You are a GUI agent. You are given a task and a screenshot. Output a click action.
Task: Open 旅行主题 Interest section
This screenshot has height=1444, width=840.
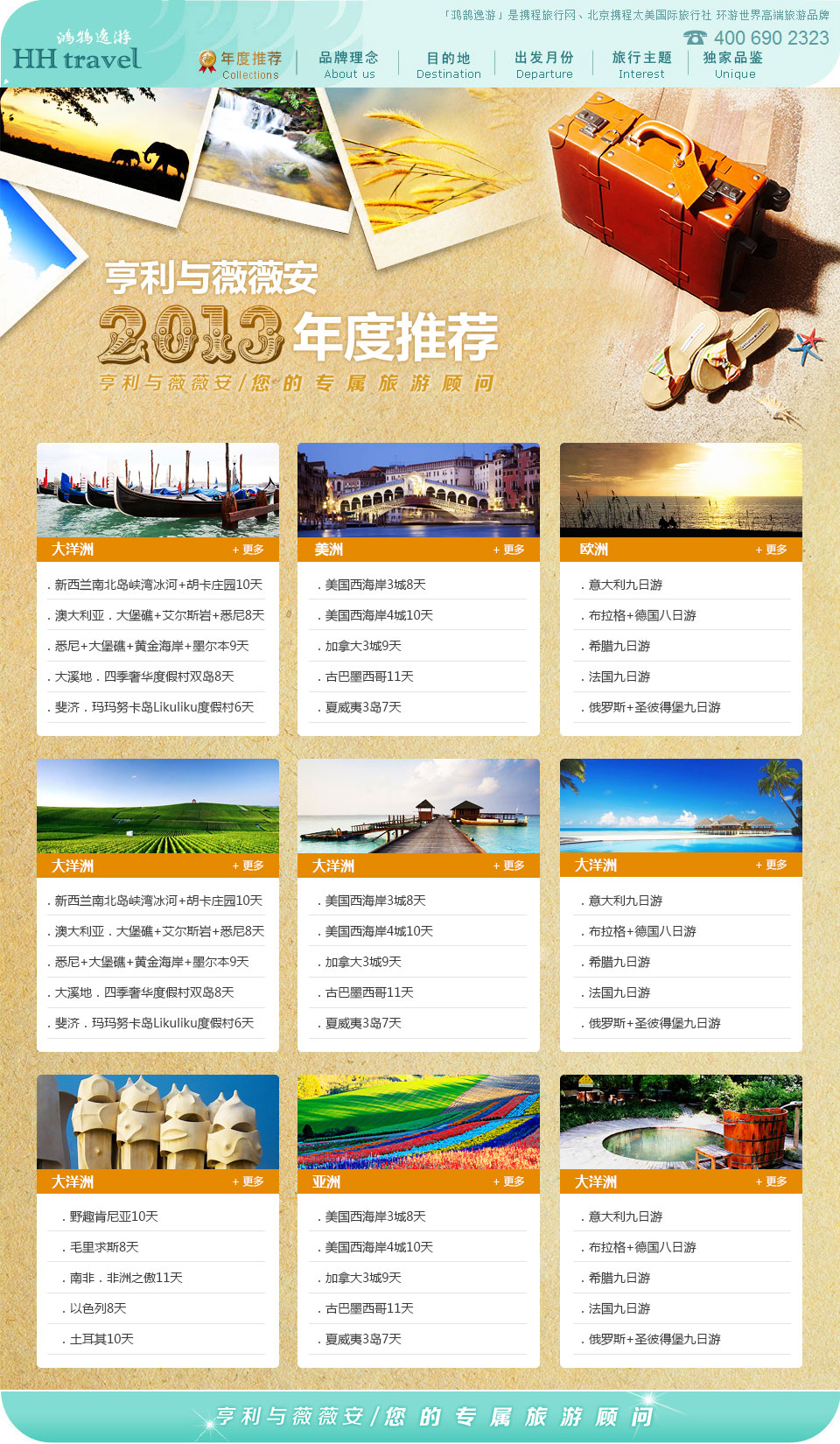point(641,65)
